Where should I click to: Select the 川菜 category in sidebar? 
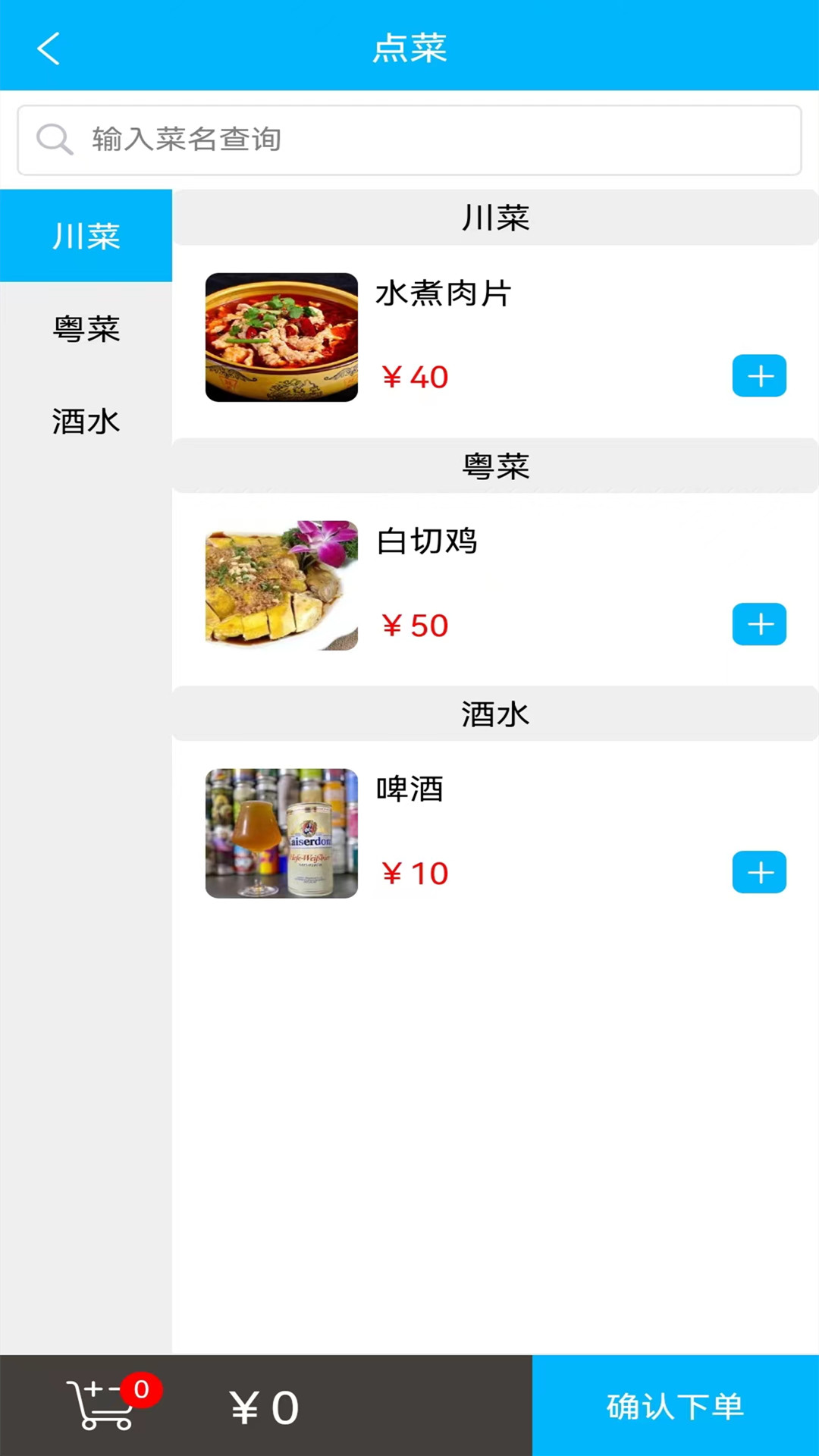(85, 237)
